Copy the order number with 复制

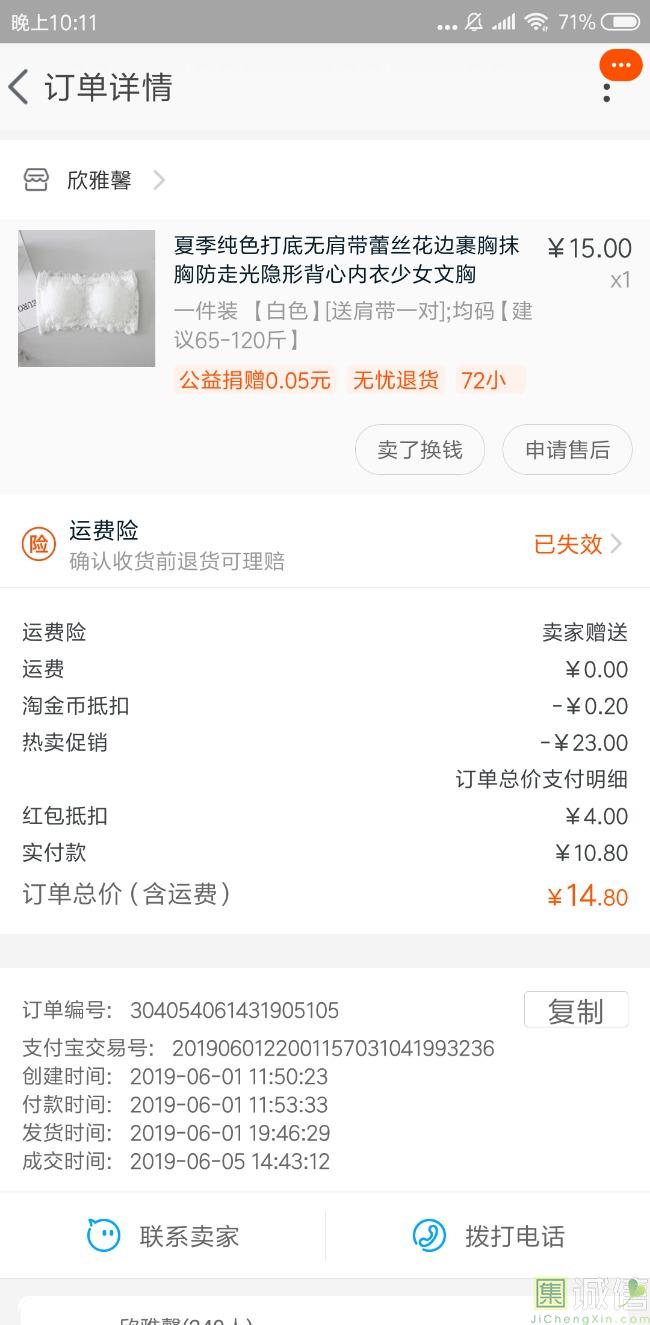(x=576, y=1011)
